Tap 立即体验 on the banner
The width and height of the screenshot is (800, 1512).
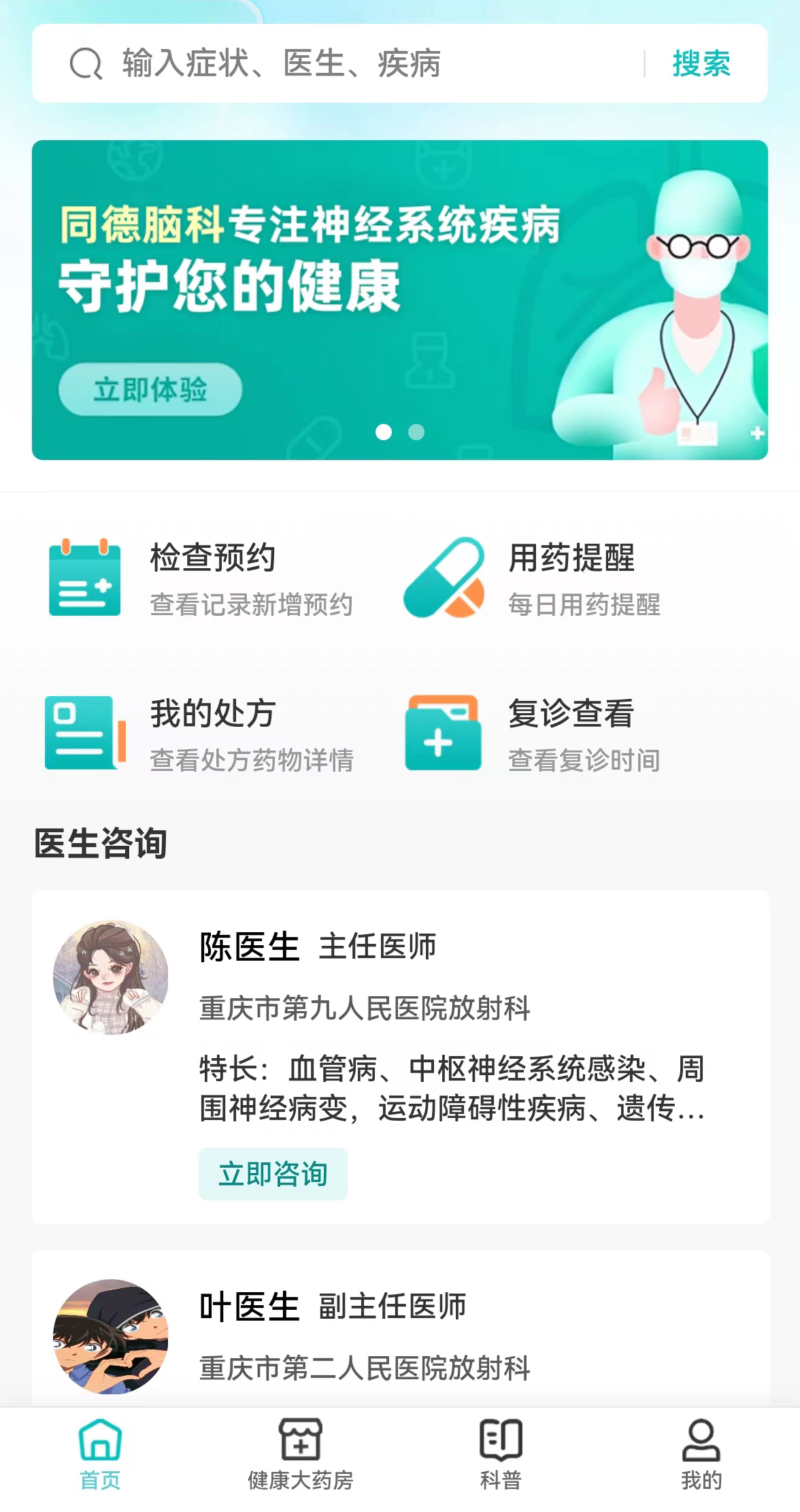point(150,390)
